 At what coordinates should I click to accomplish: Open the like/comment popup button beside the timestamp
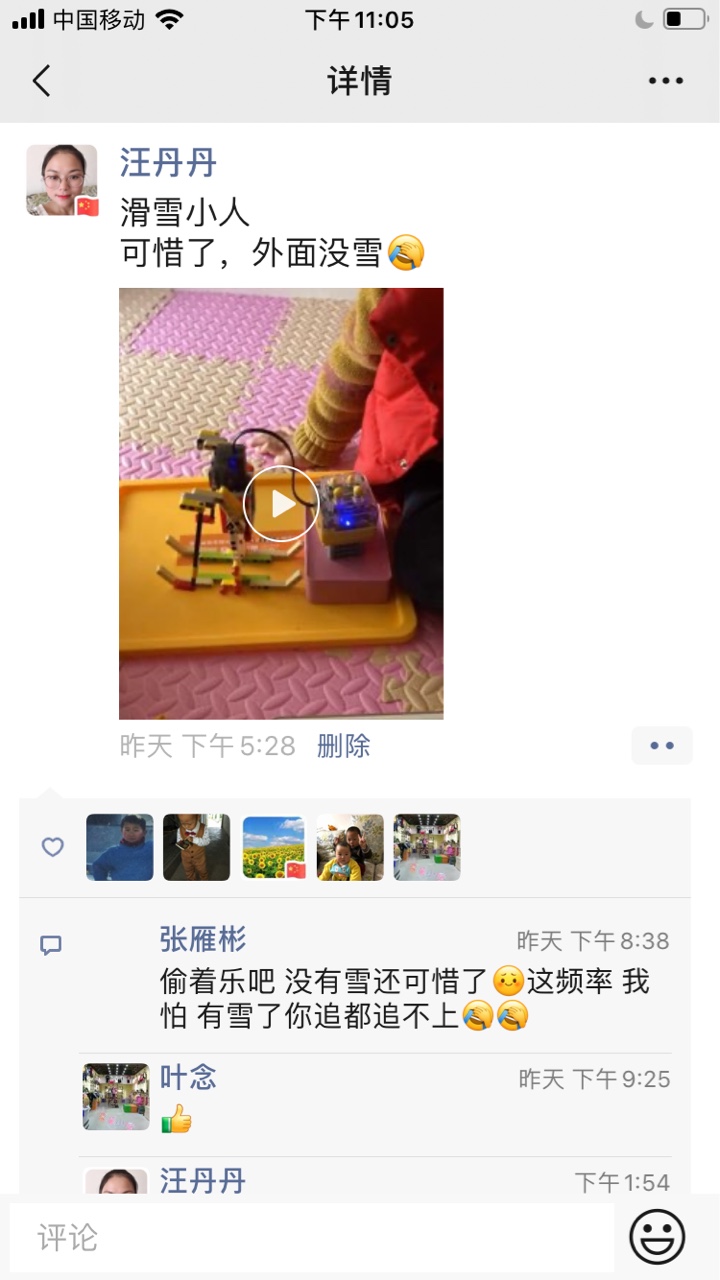point(662,746)
